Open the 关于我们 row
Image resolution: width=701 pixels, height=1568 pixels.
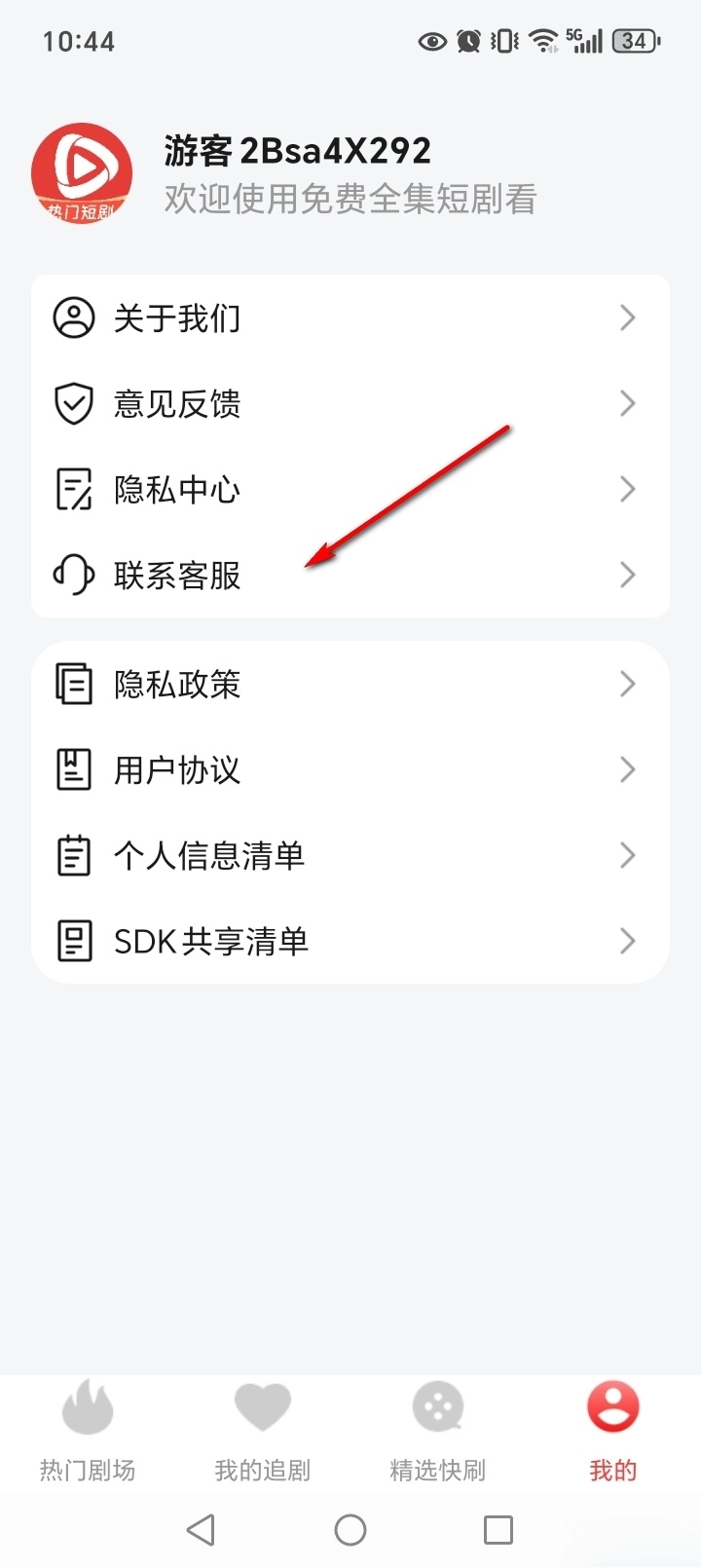click(349, 317)
